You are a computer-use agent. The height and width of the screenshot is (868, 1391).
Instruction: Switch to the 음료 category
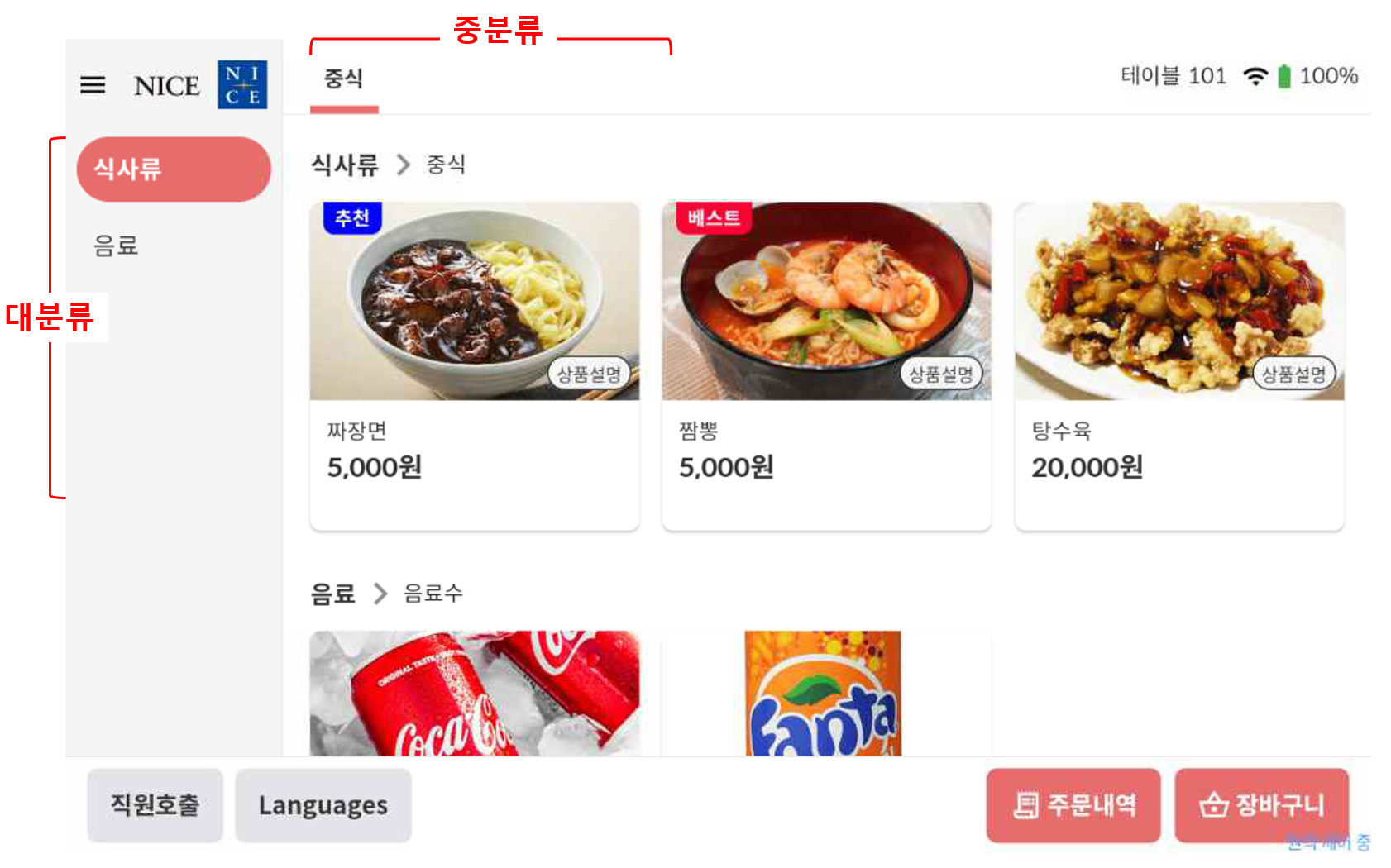[x=117, y=246]
